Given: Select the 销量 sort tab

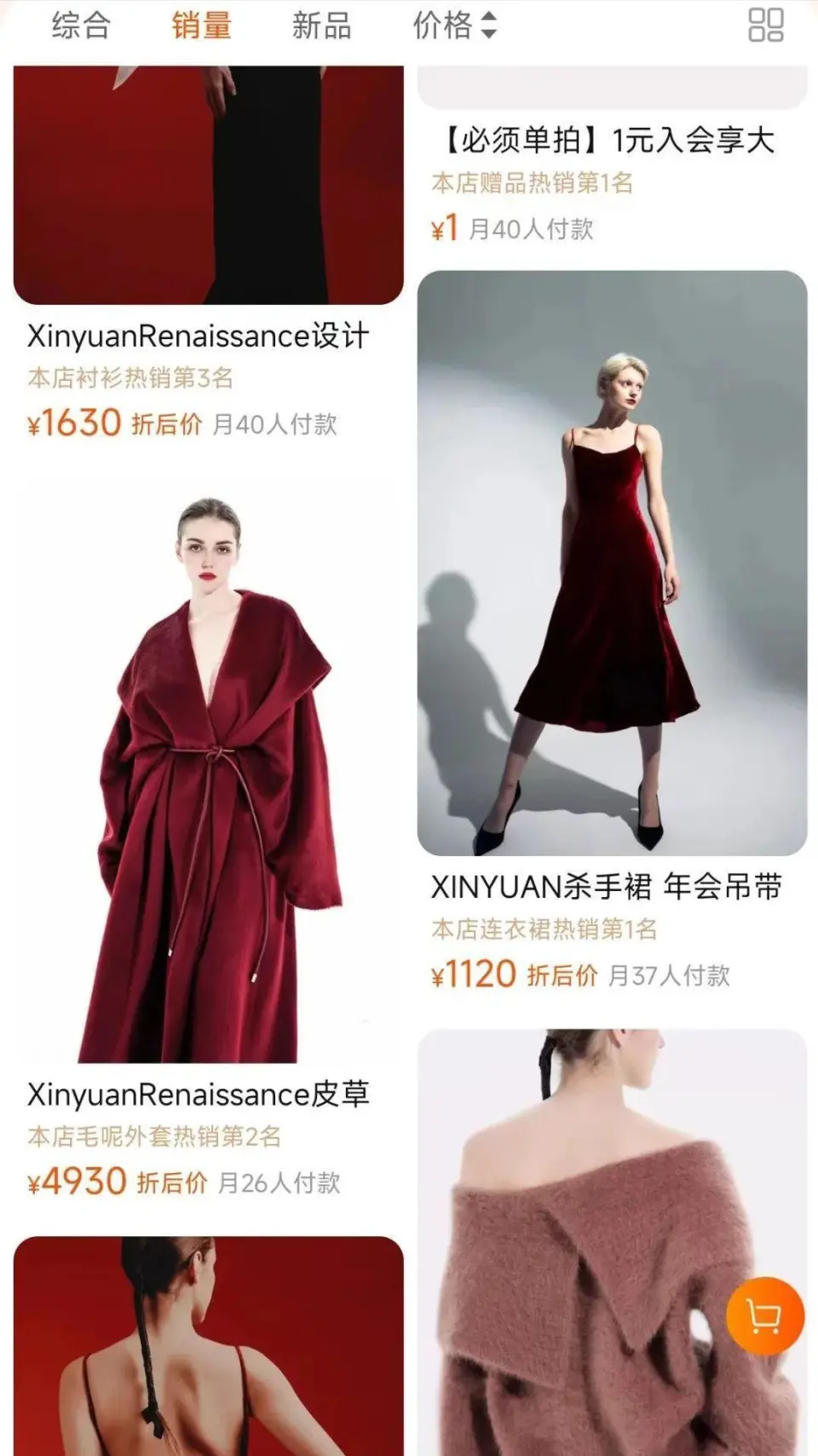Looking at the screenshot, I should [201, 26].
